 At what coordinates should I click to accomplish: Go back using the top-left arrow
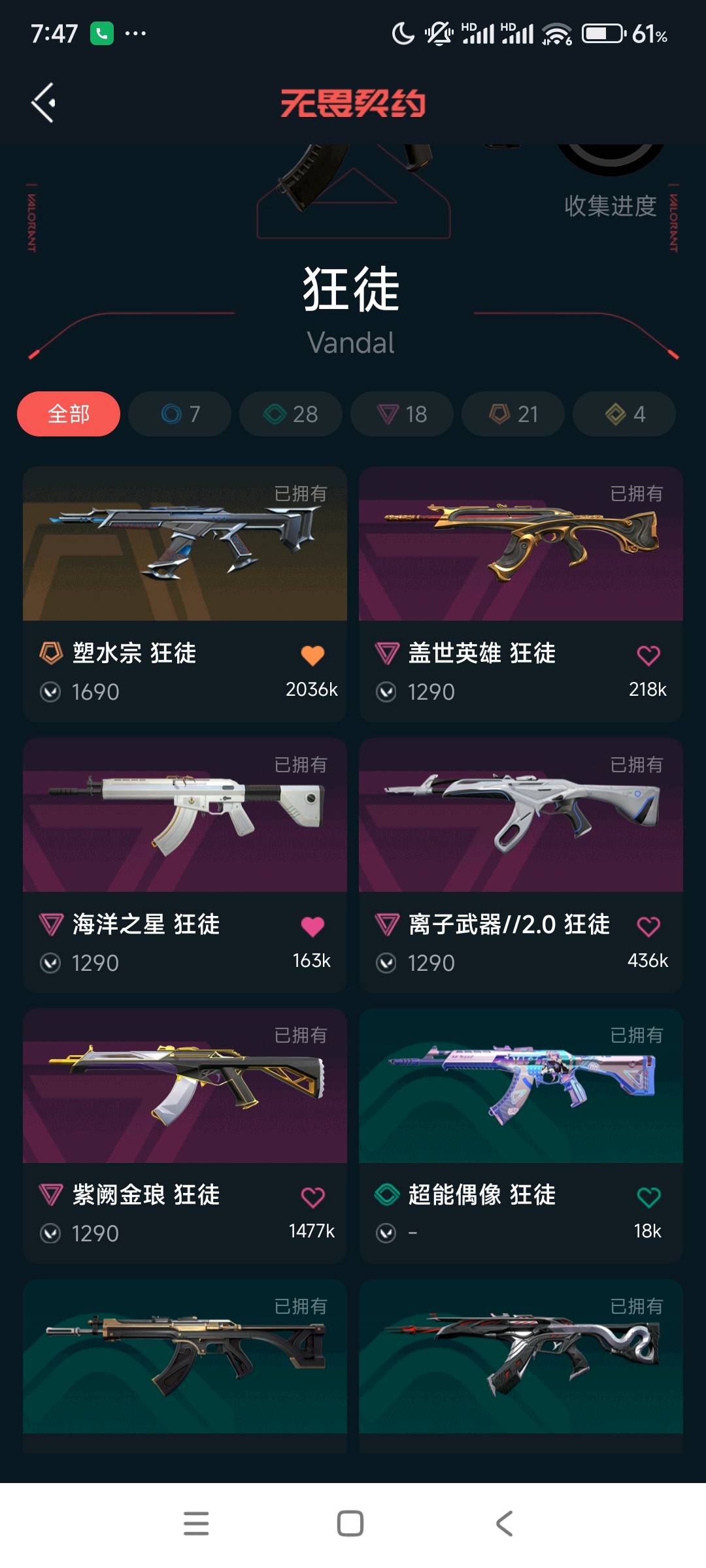[44, 103]
